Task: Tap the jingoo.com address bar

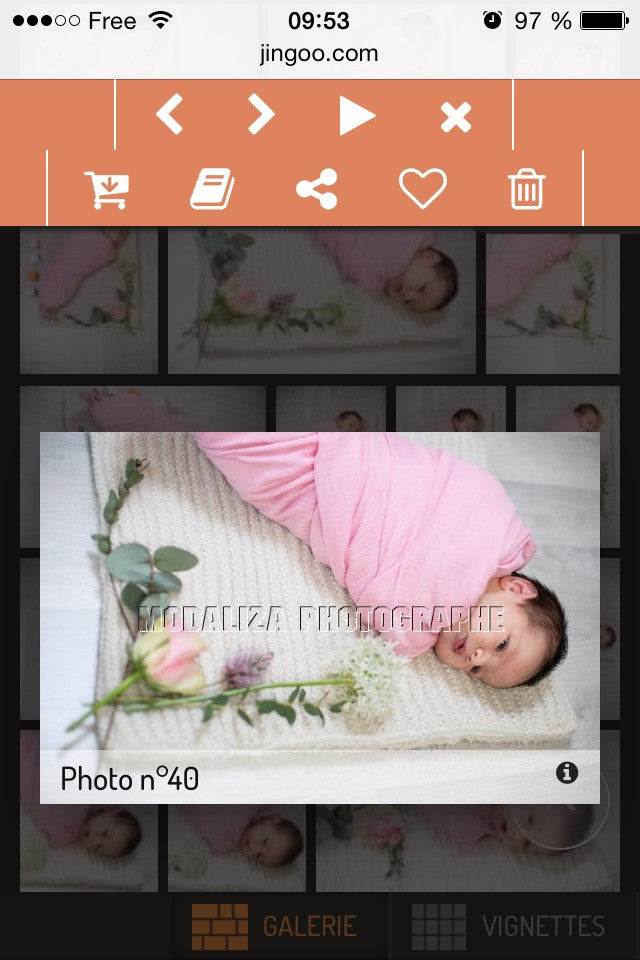Action: 320,53
